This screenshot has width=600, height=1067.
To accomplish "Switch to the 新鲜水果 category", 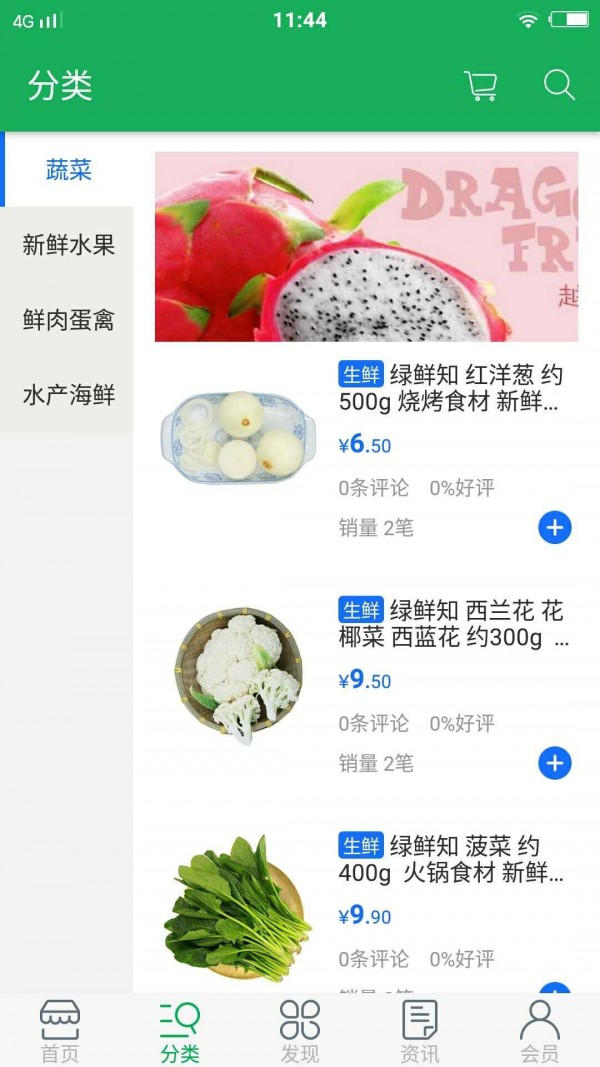I will [x=68, y=245].
